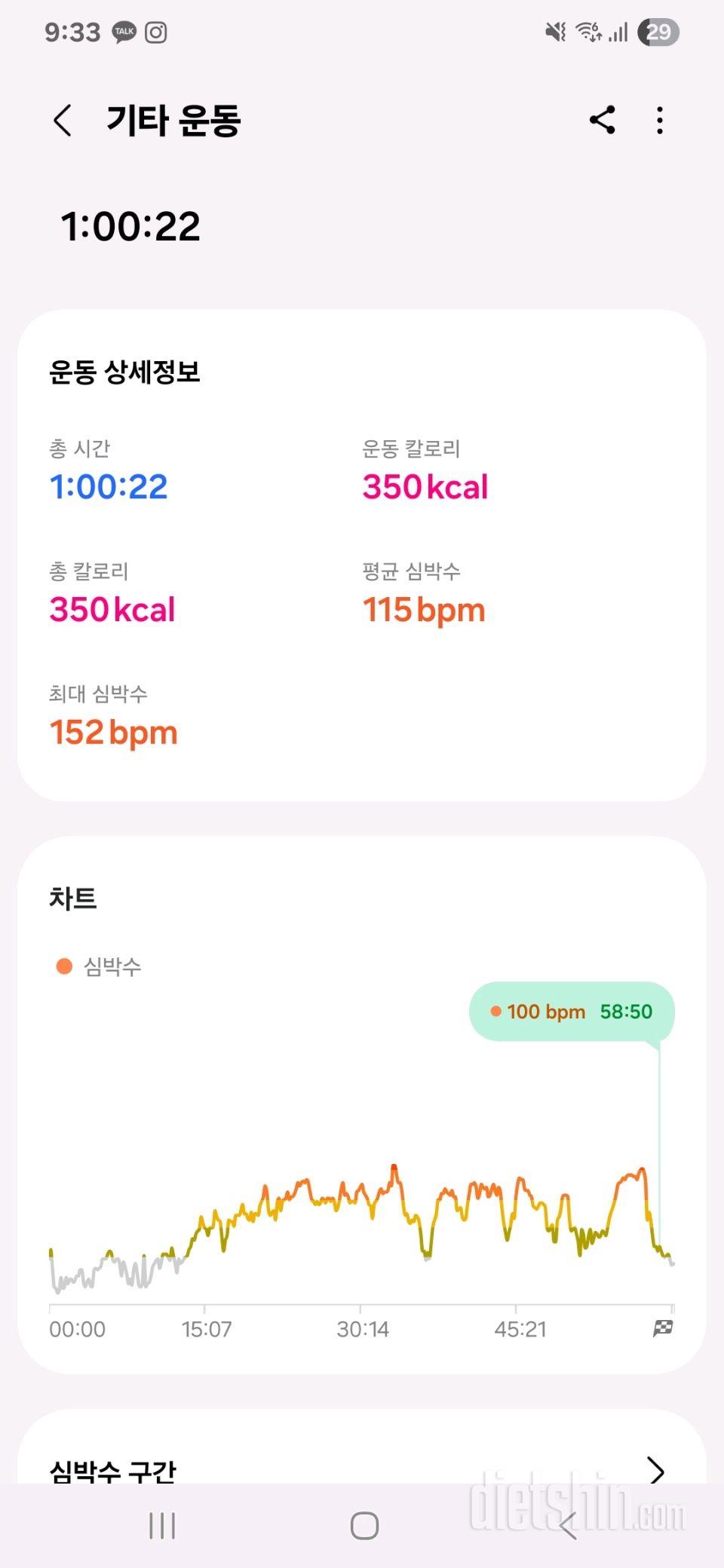
Task: Tap the heart rate chart
Action: click(362, 1221)
